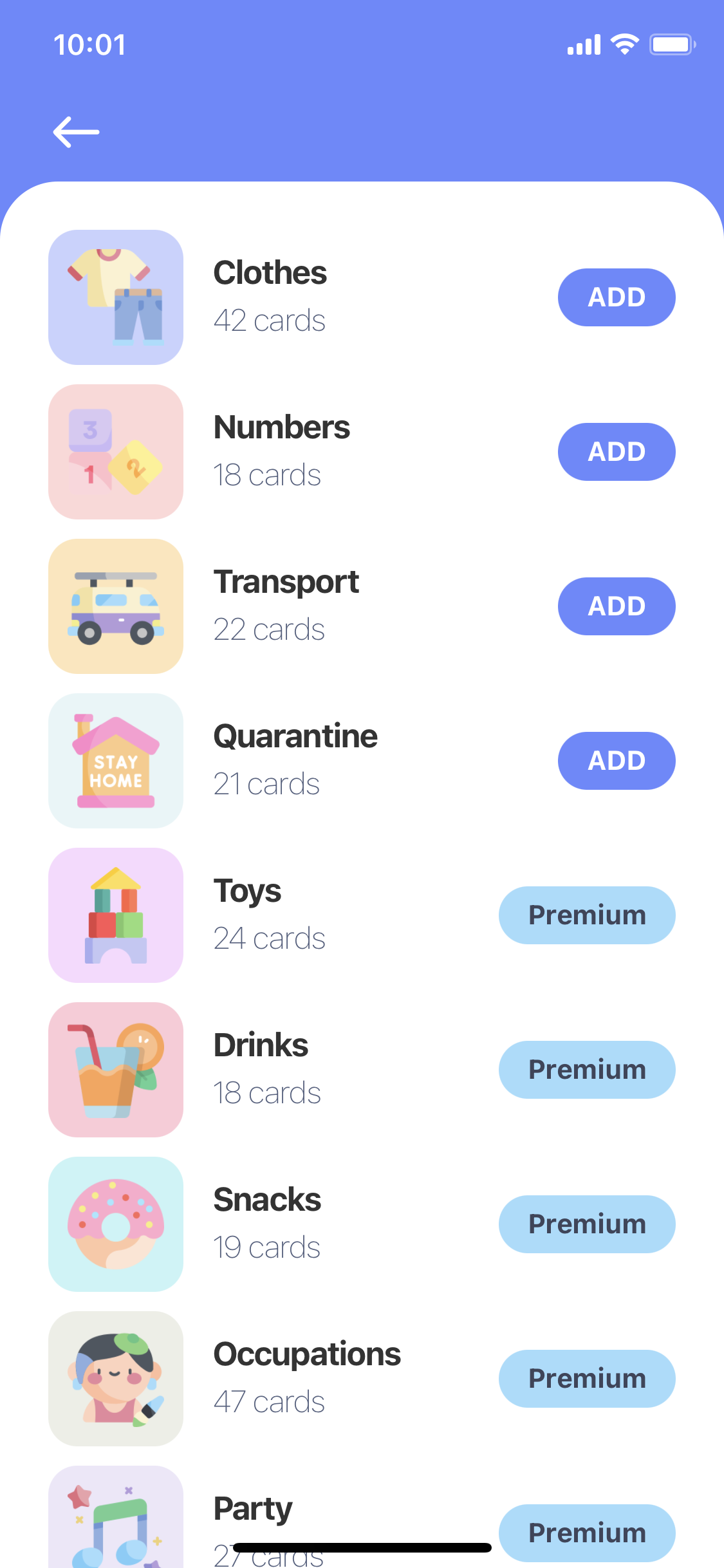Select the Occupations painter kid icon

click(116, 1378)
